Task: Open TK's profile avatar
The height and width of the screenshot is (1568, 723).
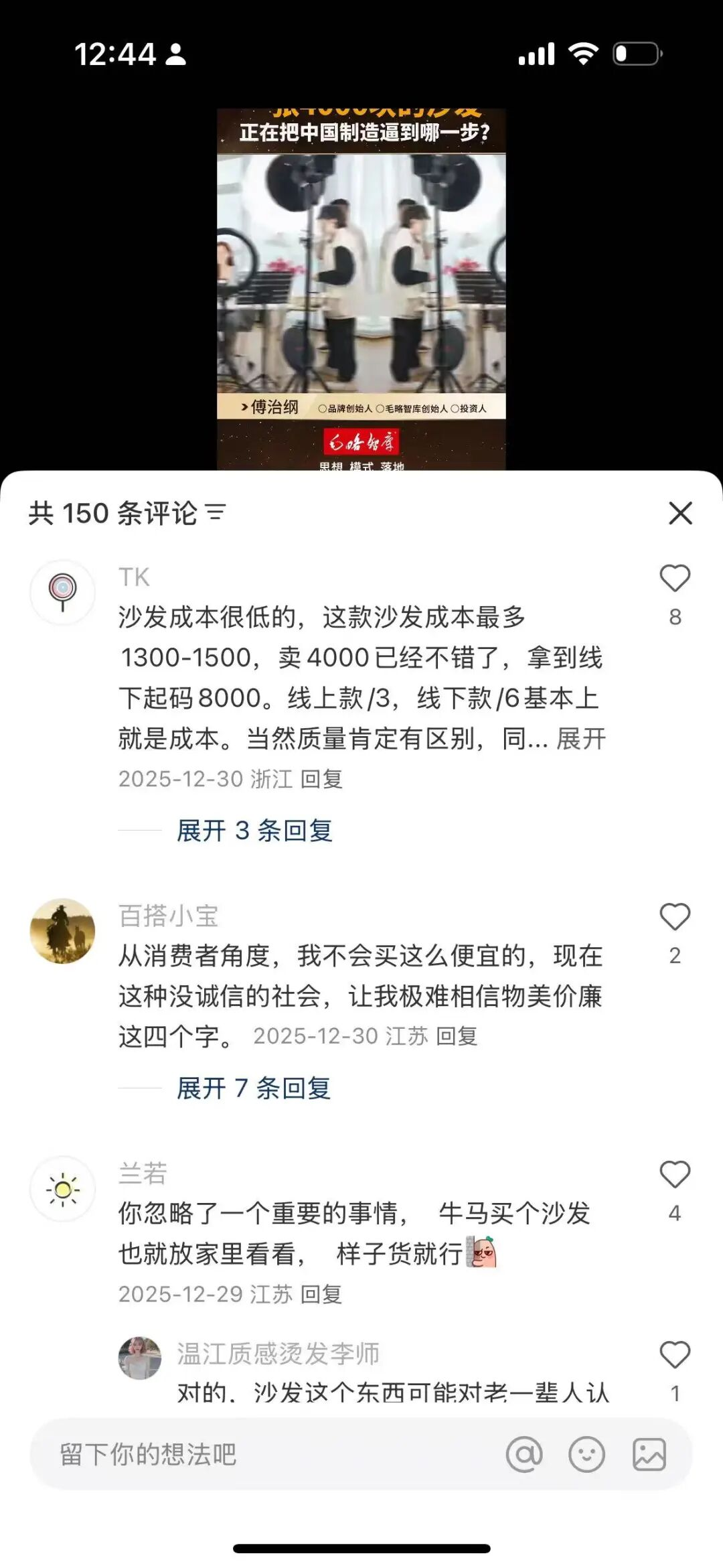Action: pyautogui.click(x=63, y=592)
